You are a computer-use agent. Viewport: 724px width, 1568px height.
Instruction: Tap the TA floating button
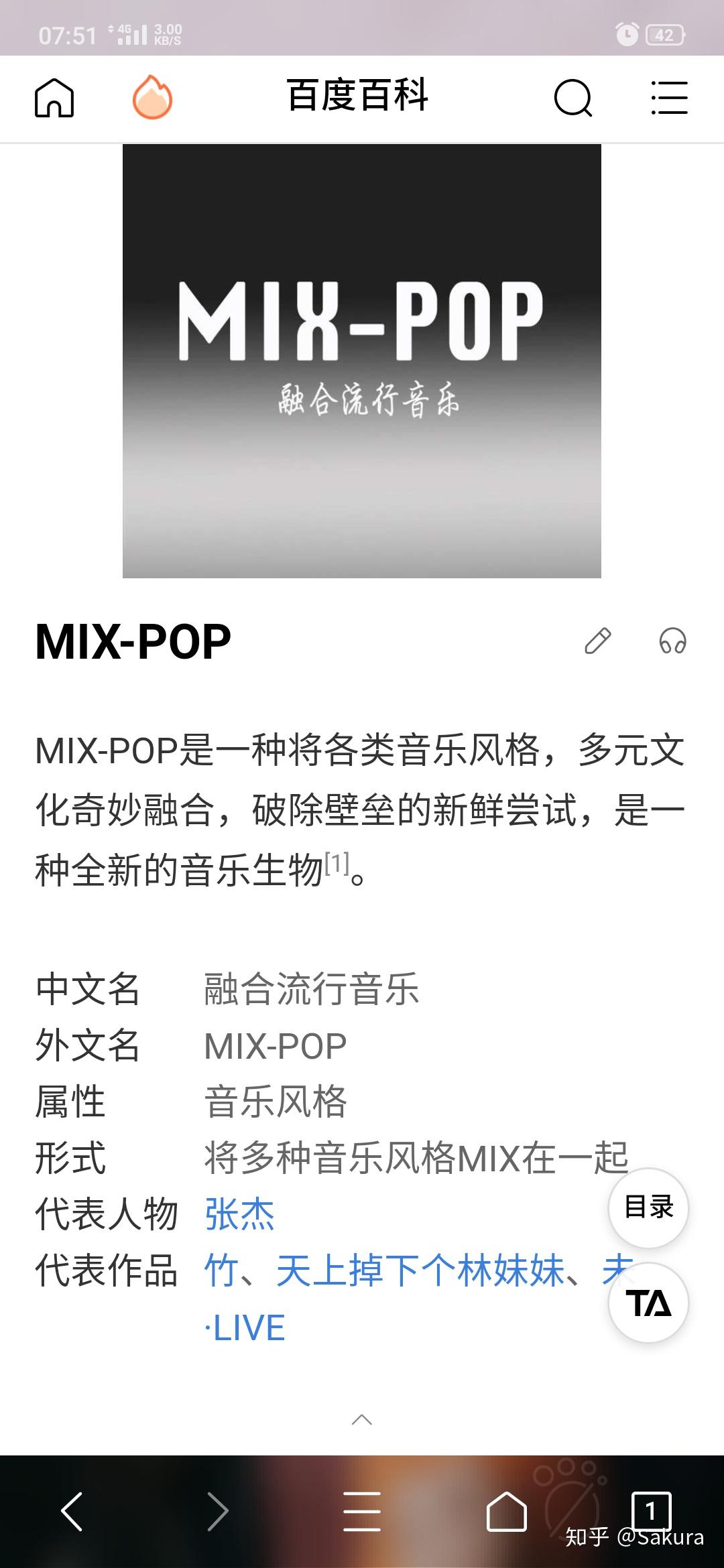[x=648, y=1303]
